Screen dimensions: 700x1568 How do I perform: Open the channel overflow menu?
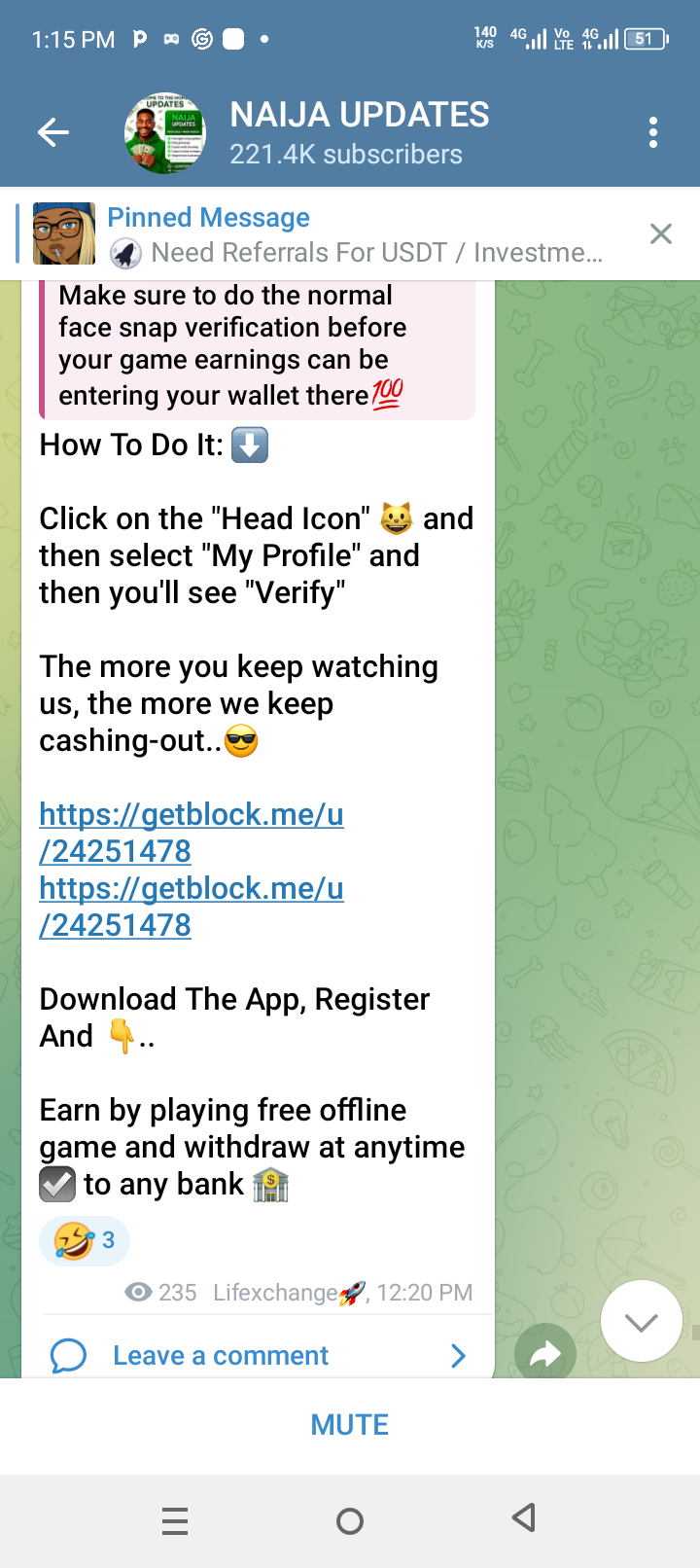(x=653, y=132)
